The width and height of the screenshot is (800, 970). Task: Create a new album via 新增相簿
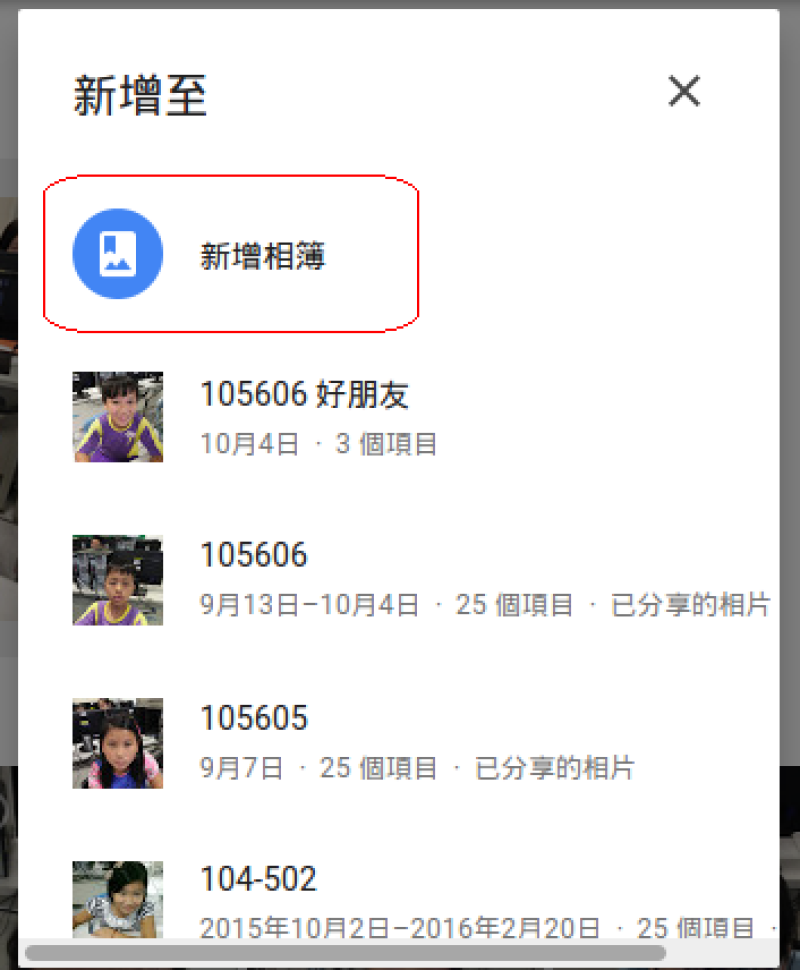point(262,256)
